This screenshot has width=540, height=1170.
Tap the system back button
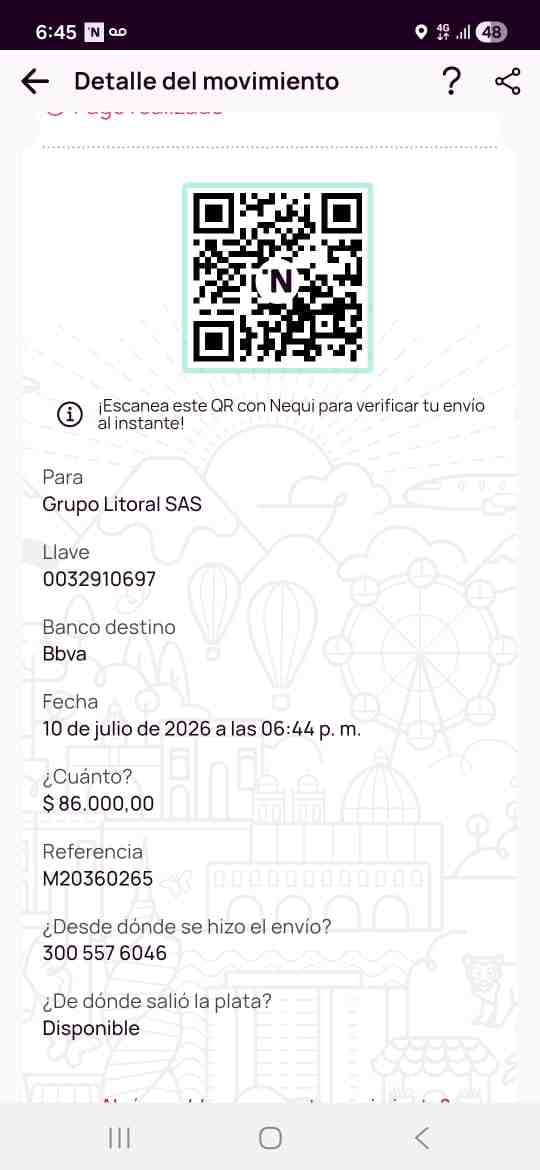point(421,1137)
